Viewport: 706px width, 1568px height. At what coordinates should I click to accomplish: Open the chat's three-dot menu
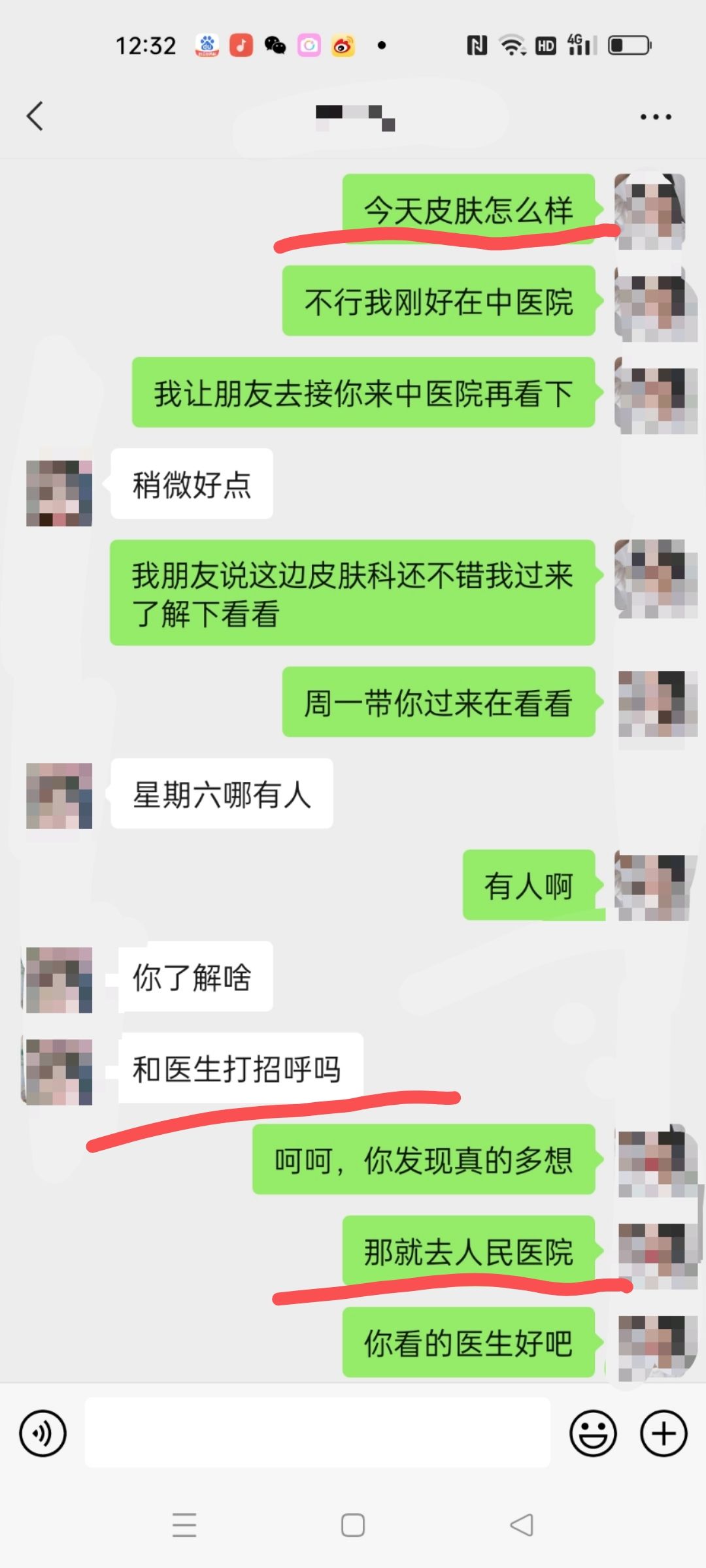655,117
